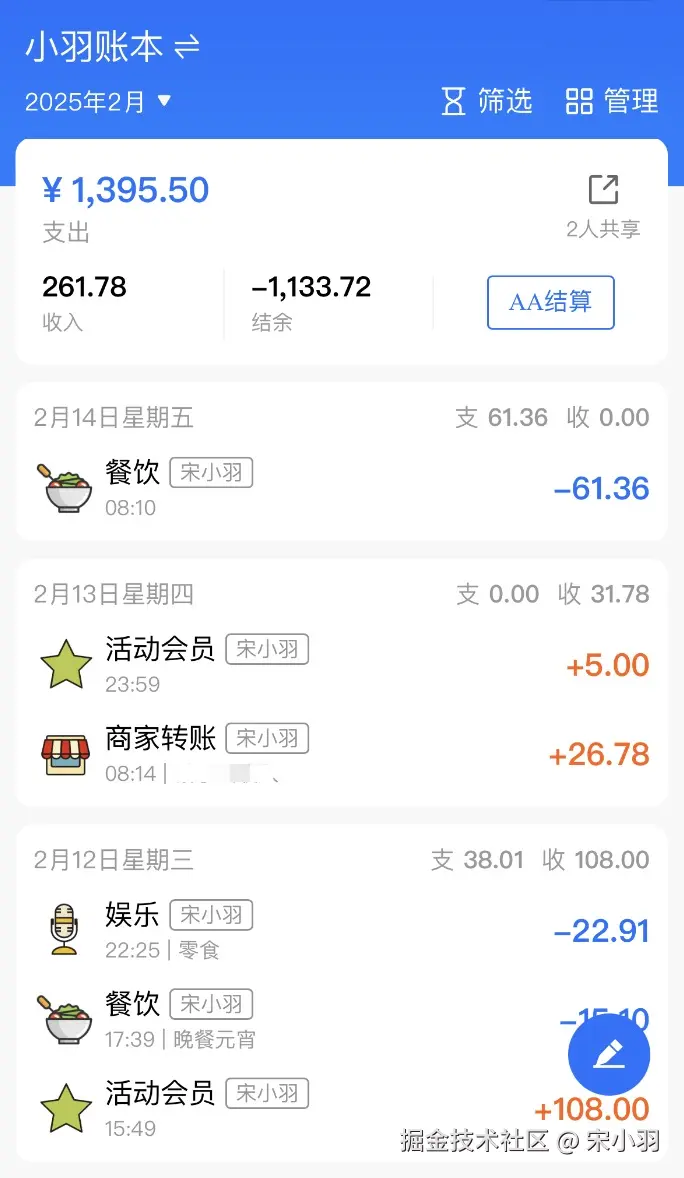Open the 餐饮 entry of -61.36
This screenshot has height=1178, width=684.
pyautogui.click(x=340, y=487)
